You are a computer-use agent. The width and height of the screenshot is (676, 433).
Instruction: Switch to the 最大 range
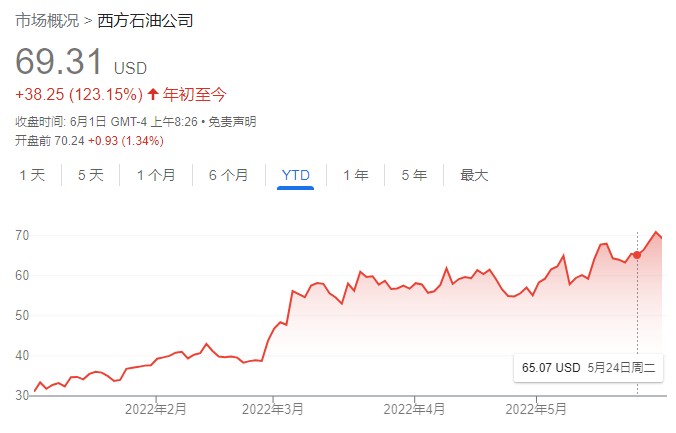[x=474, y=175]
